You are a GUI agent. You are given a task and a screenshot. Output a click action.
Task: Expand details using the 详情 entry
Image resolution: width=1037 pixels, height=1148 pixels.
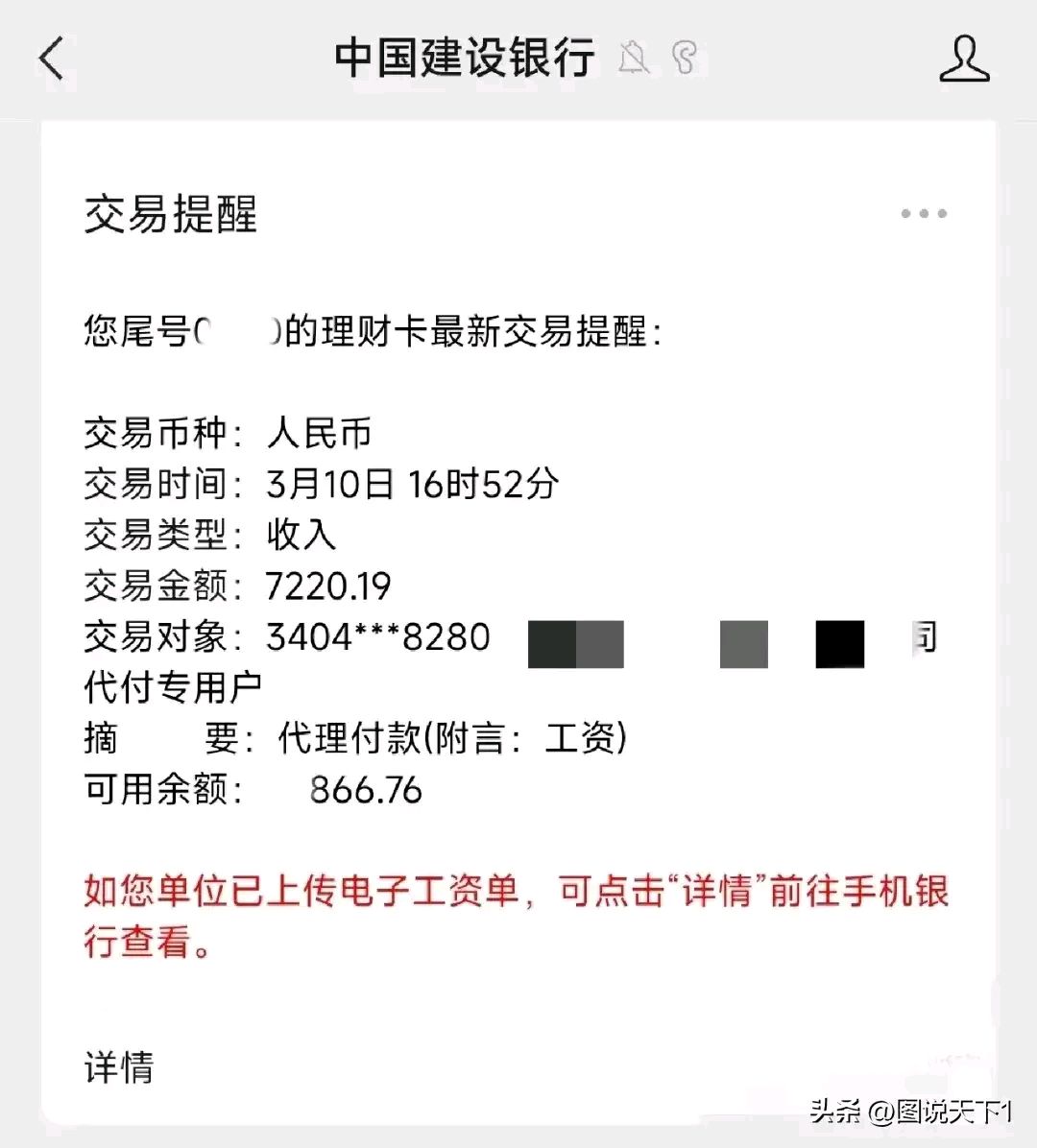click(x=119, y=1065)
